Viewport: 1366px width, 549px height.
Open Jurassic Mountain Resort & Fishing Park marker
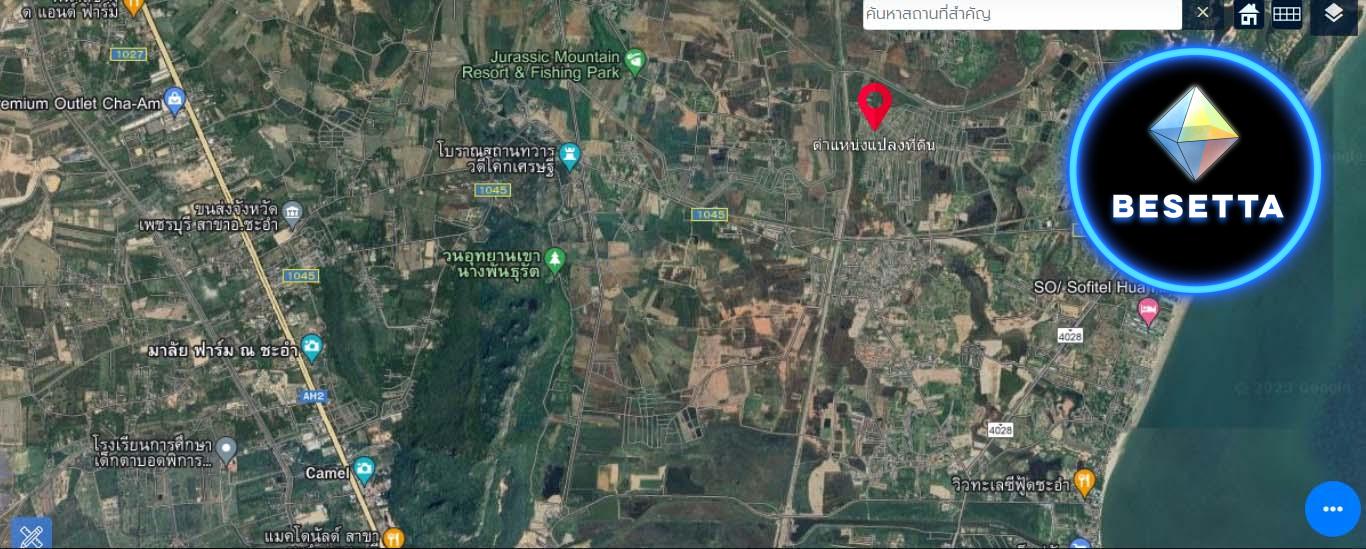click(635, 65)
